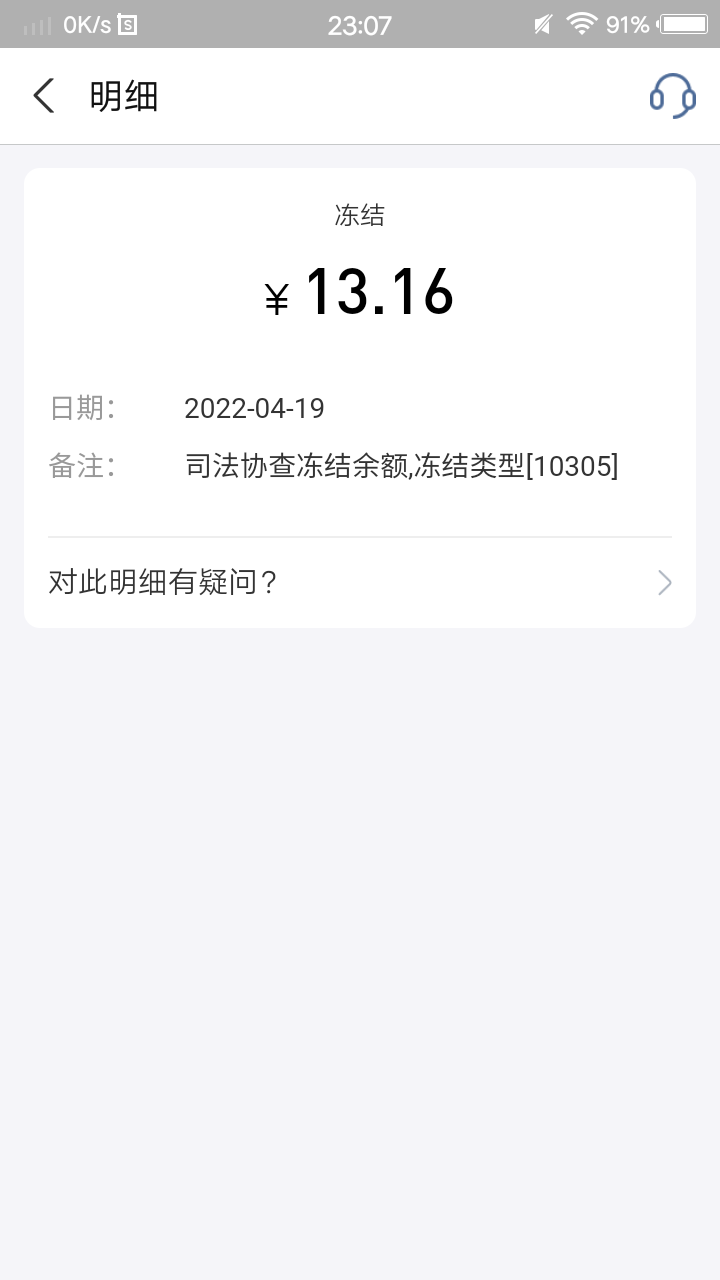
Task: Open customer service headset icon
Action: coord(672,97)
